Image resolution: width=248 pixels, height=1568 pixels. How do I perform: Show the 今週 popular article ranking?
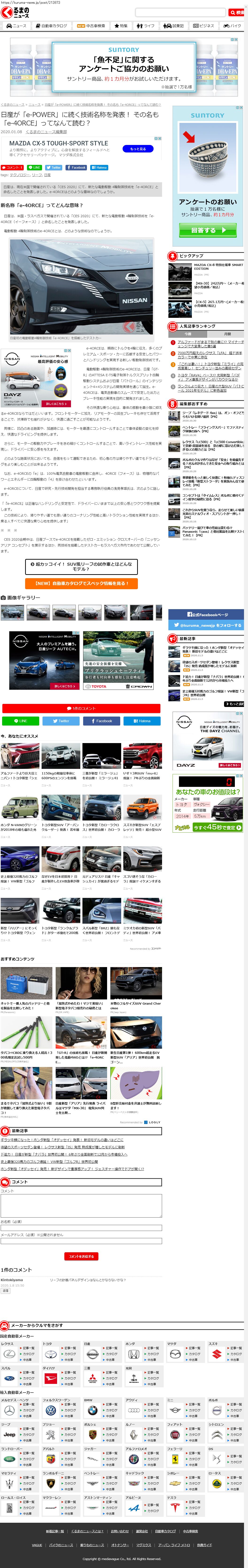pyautogui.click(x=188, y=334)
